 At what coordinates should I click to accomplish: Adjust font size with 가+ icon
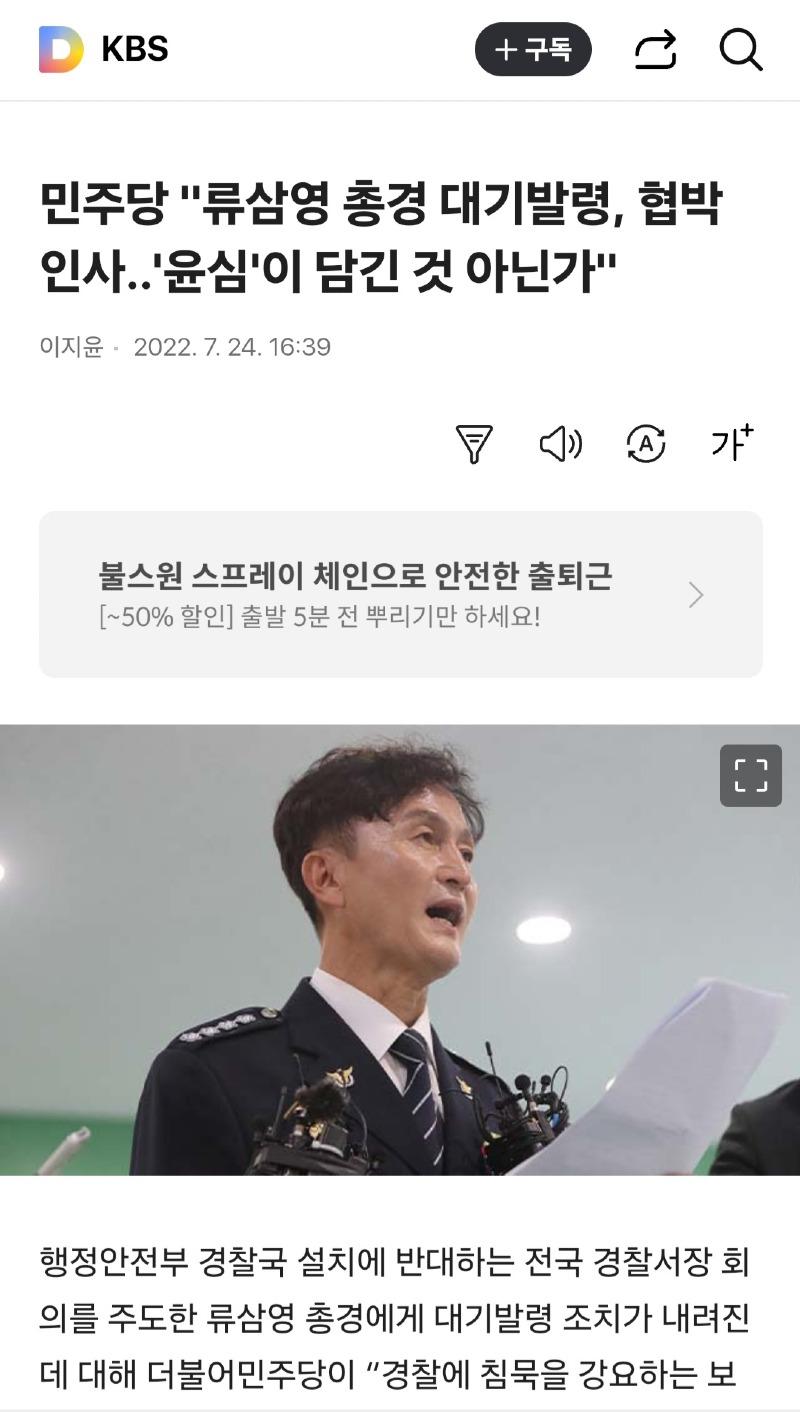point(732,442)
